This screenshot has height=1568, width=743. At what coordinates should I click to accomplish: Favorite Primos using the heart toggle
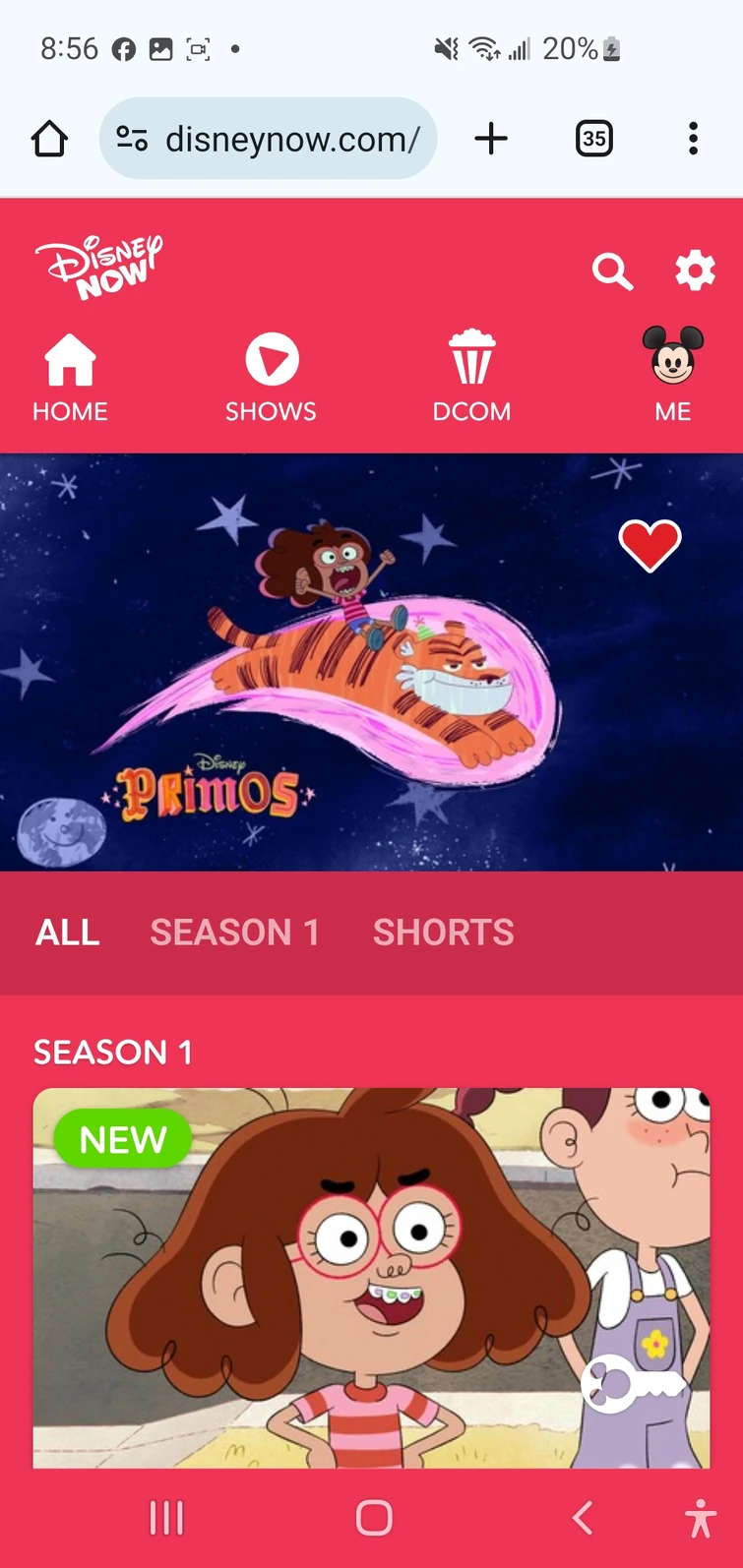point(649,546)
